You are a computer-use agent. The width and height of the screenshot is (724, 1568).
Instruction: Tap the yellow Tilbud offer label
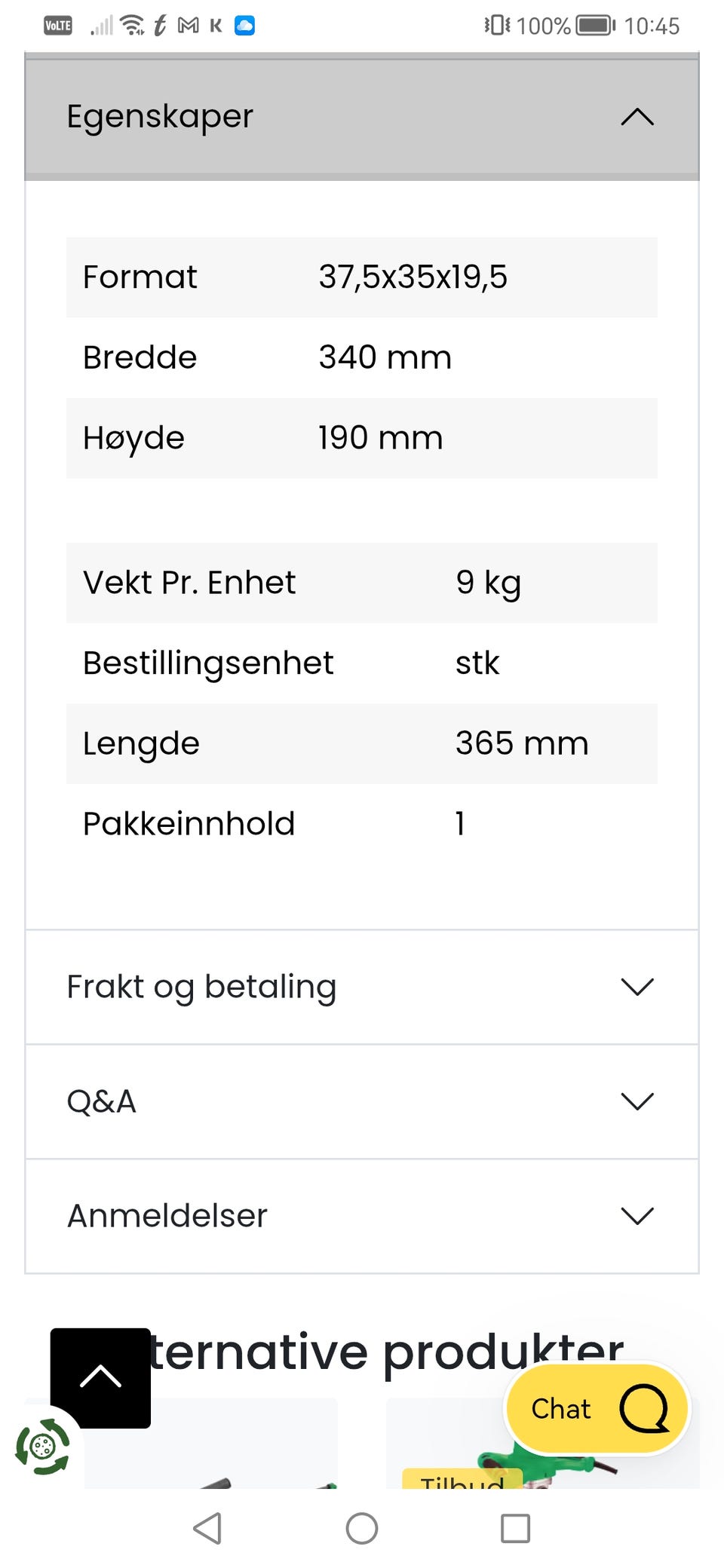[463, 1479]
